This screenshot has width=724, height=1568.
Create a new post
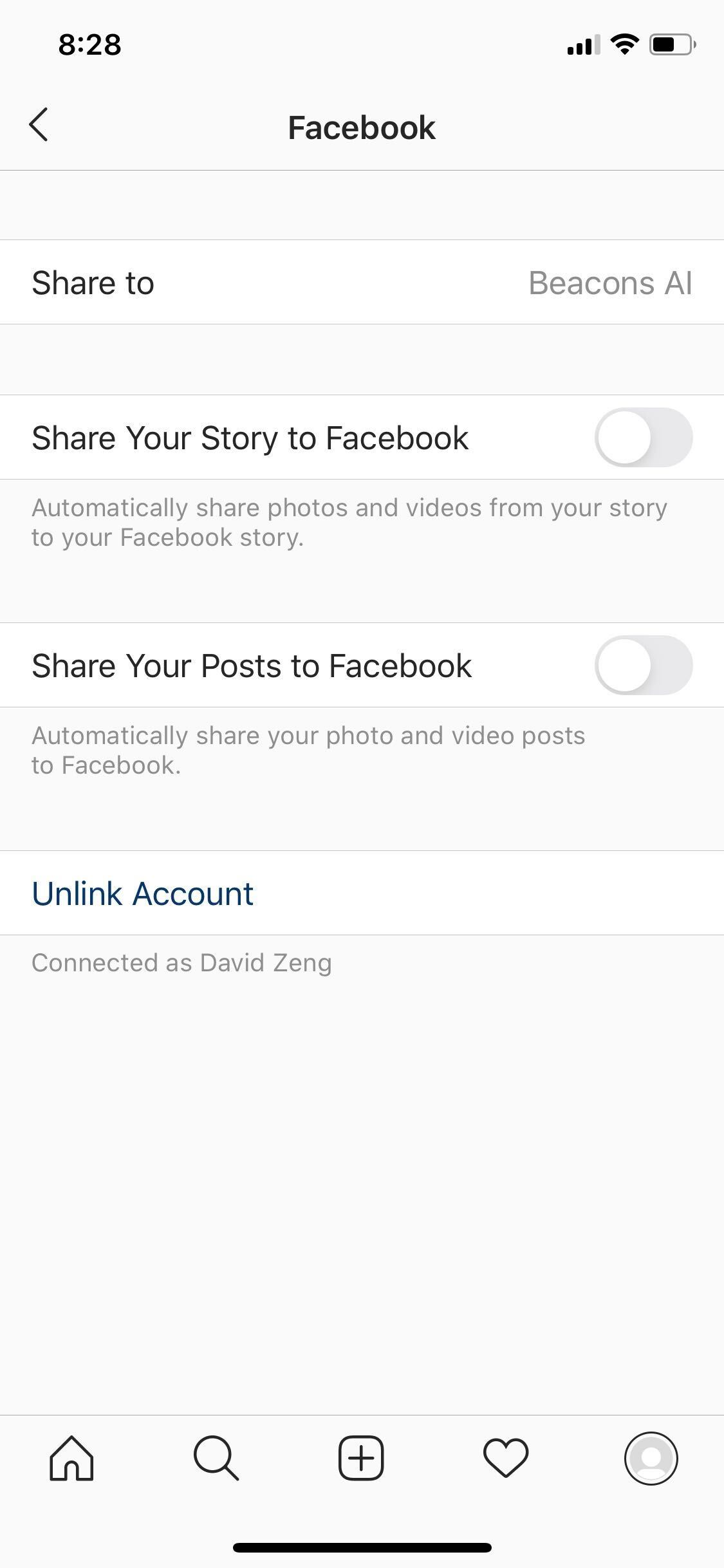361,1459
